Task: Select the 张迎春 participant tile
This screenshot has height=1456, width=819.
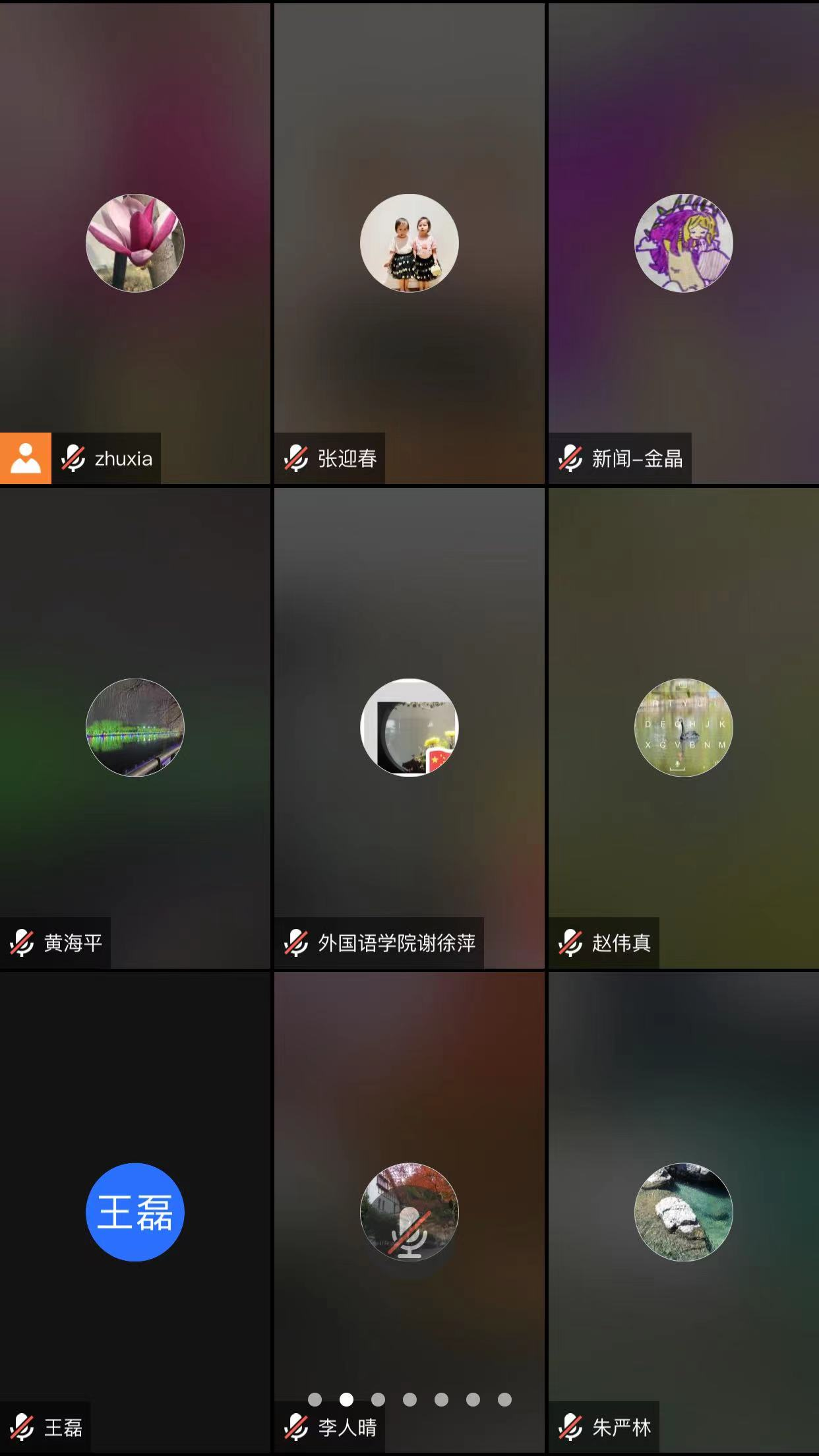Action: [409, 243]
